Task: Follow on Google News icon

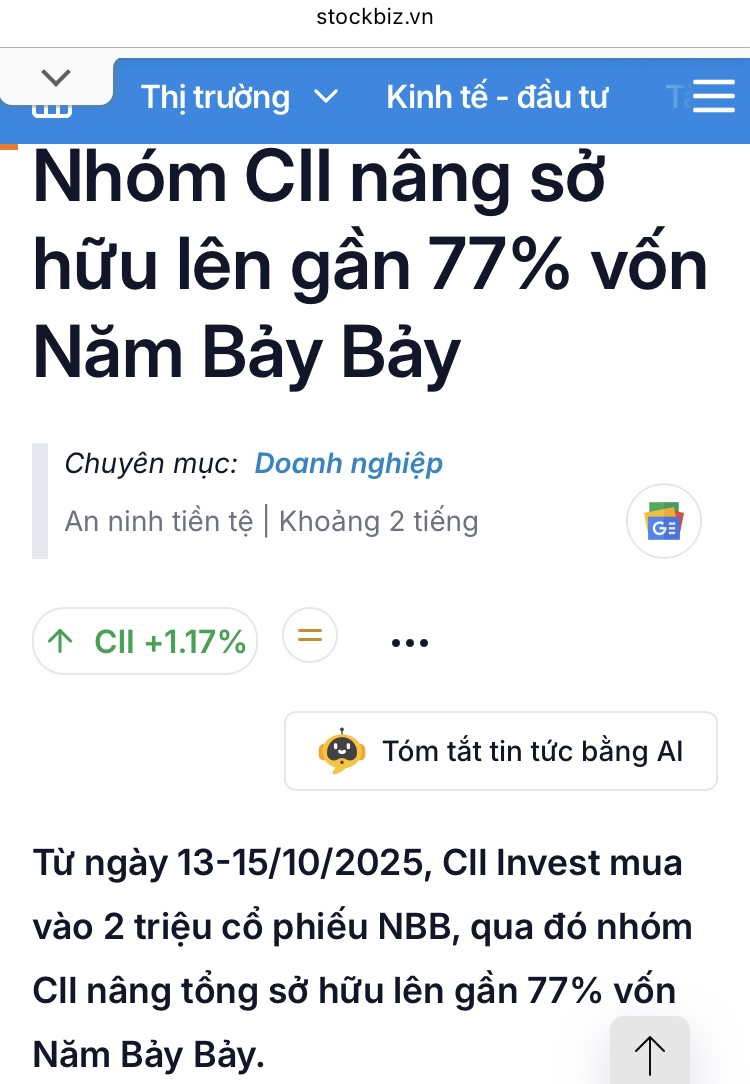Action: click(x=663, y=522)
